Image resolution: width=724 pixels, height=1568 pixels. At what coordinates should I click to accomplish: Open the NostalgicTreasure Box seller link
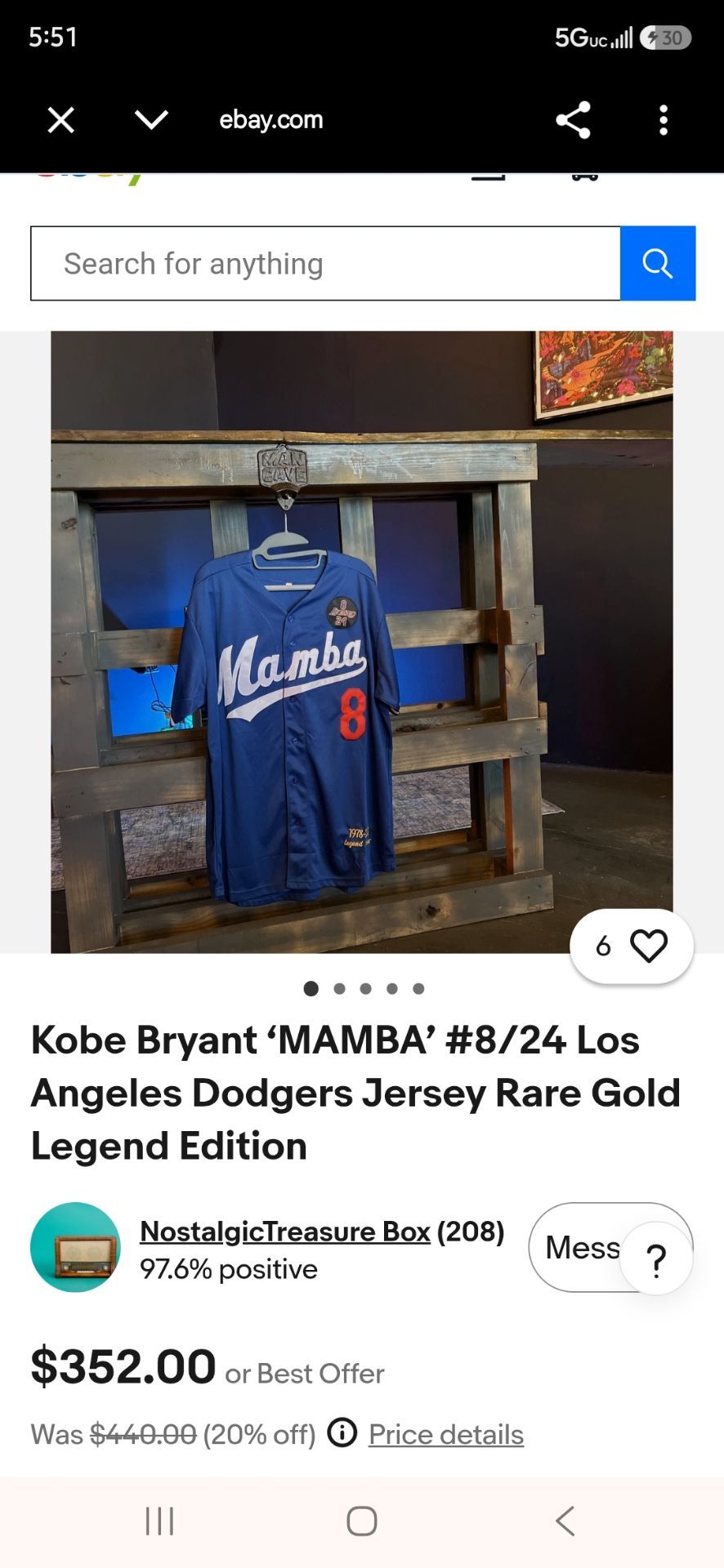coord(284,1231)
